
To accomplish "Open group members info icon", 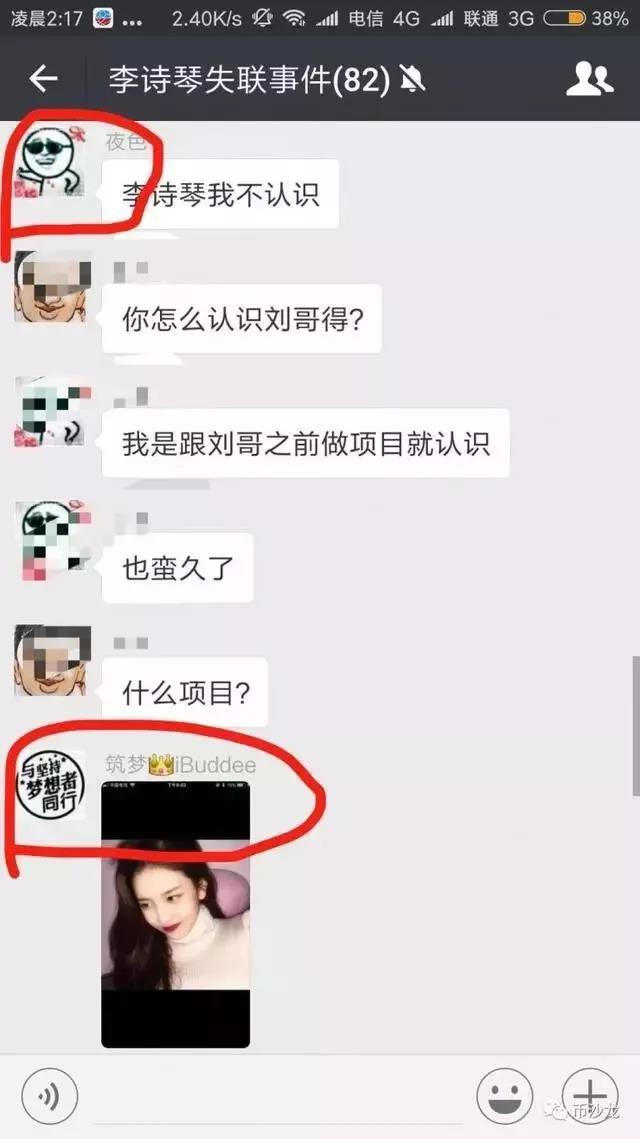I will point(589,79).
